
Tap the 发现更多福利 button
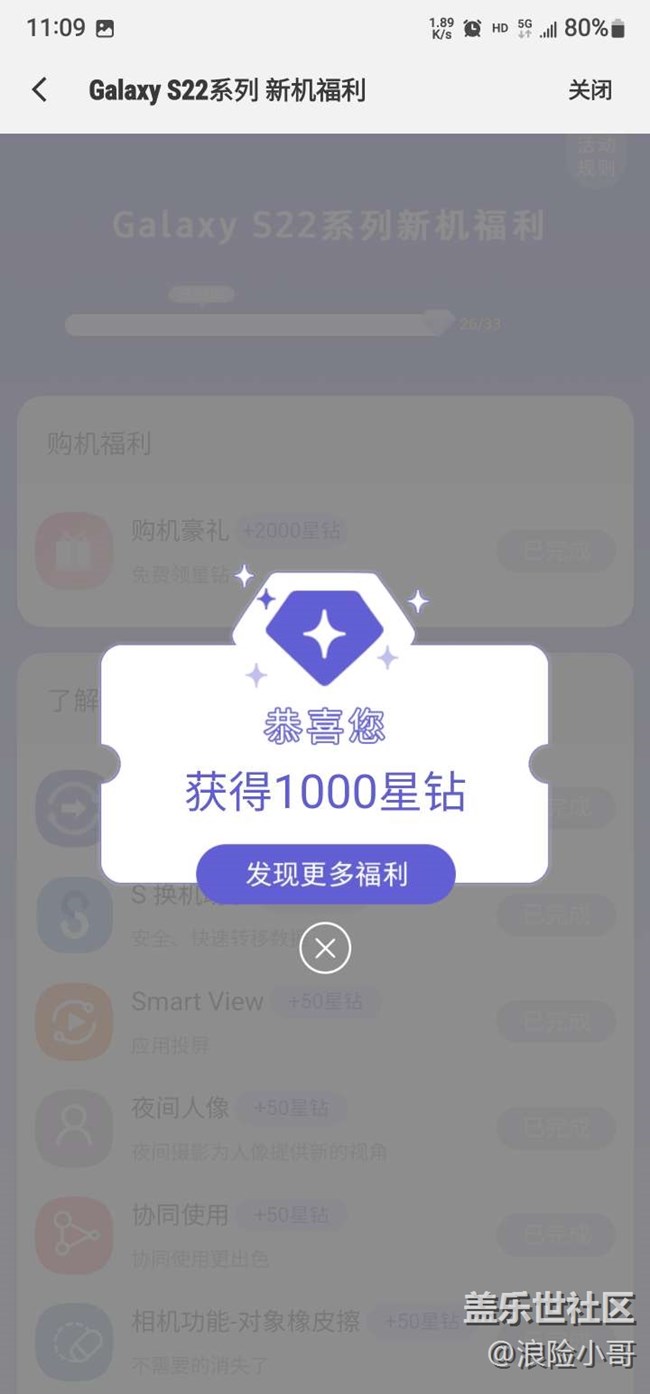click(326, 874)
